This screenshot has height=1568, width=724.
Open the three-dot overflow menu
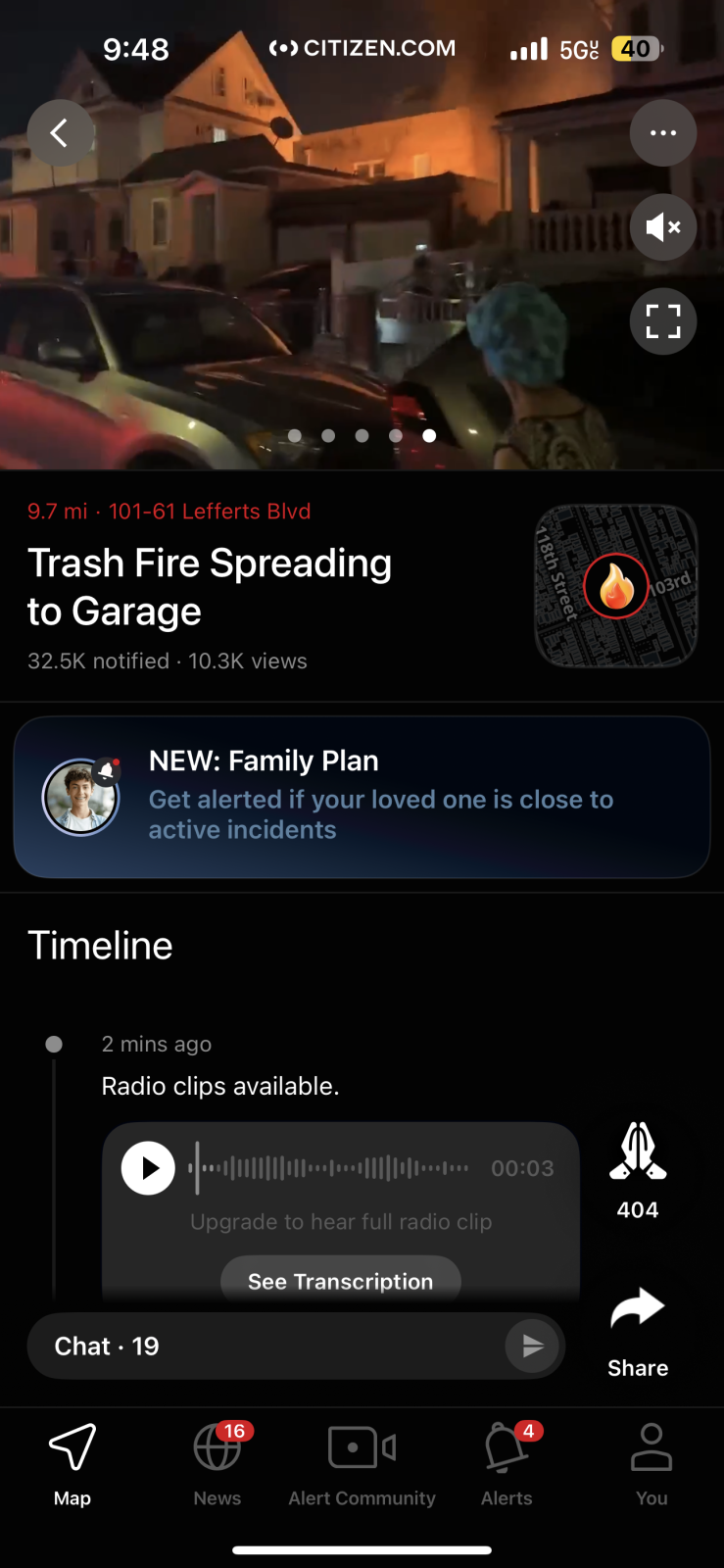click(x=663, y=133)
